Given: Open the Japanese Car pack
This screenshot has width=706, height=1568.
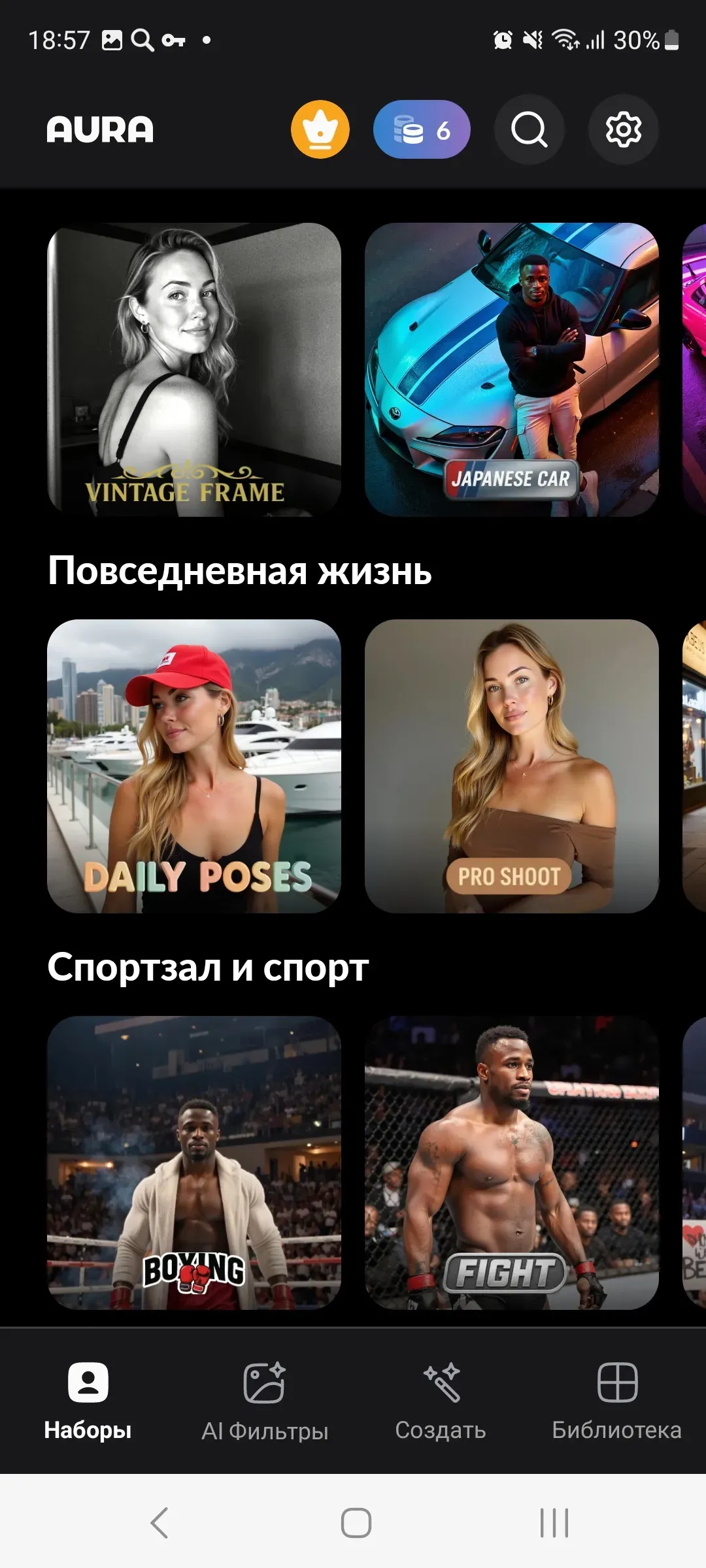Looking at the screenshot, I should pos(511,370).
